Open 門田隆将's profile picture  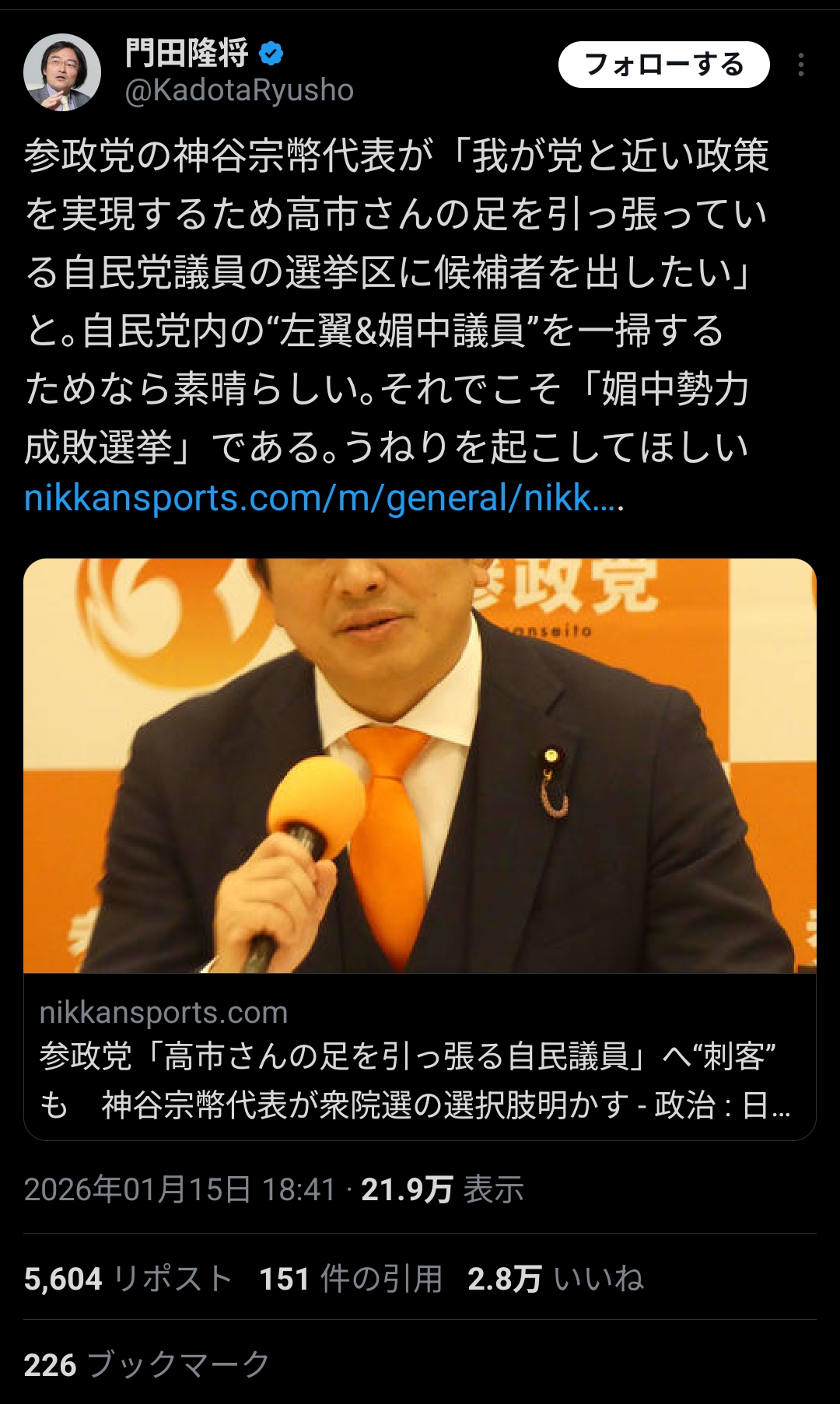[62, 72]
